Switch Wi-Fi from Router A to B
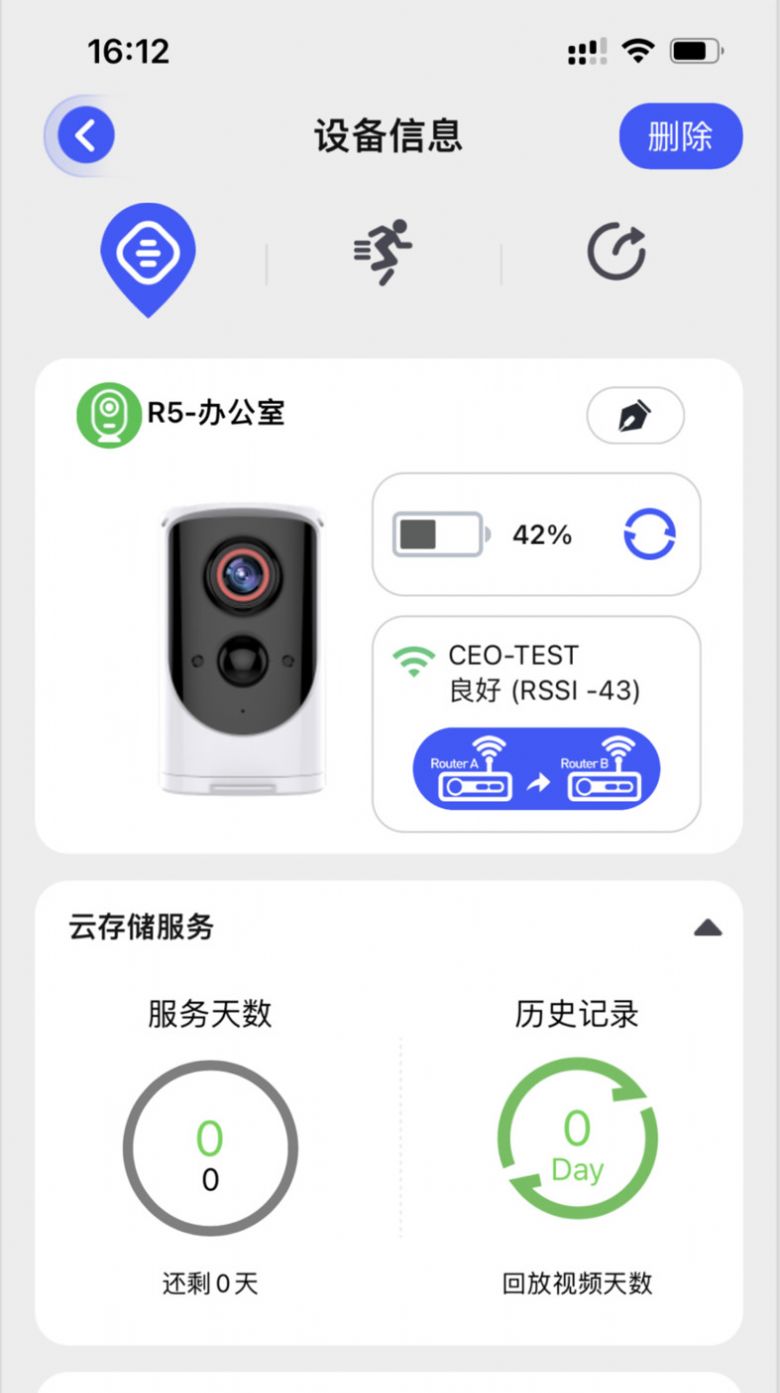780x1393 pixels. 536,768
